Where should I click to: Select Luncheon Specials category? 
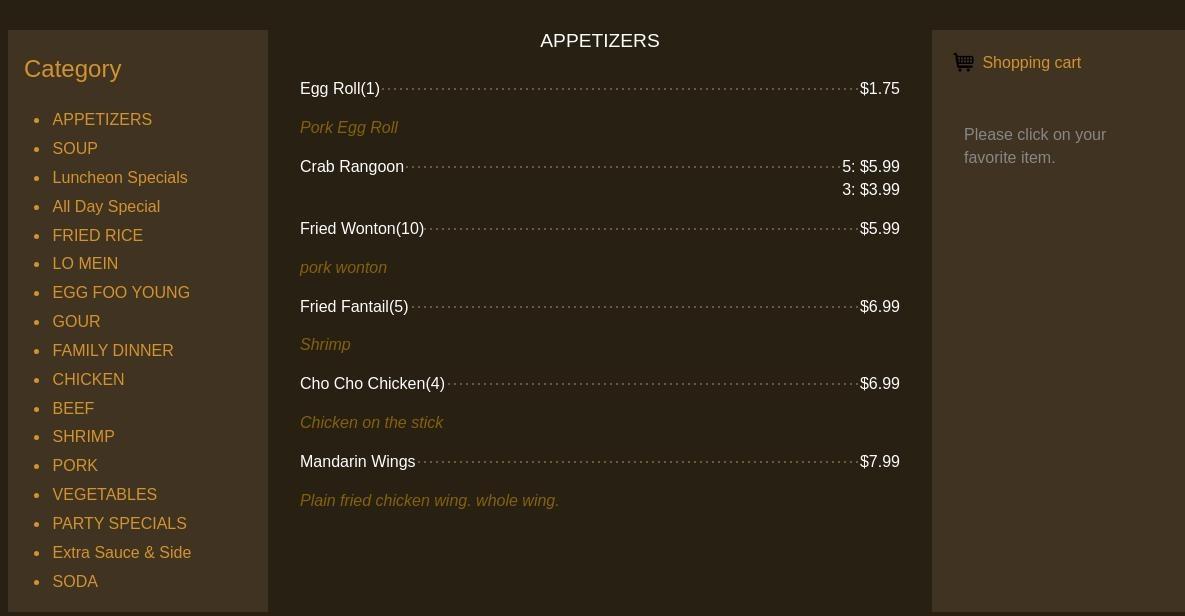120,178
